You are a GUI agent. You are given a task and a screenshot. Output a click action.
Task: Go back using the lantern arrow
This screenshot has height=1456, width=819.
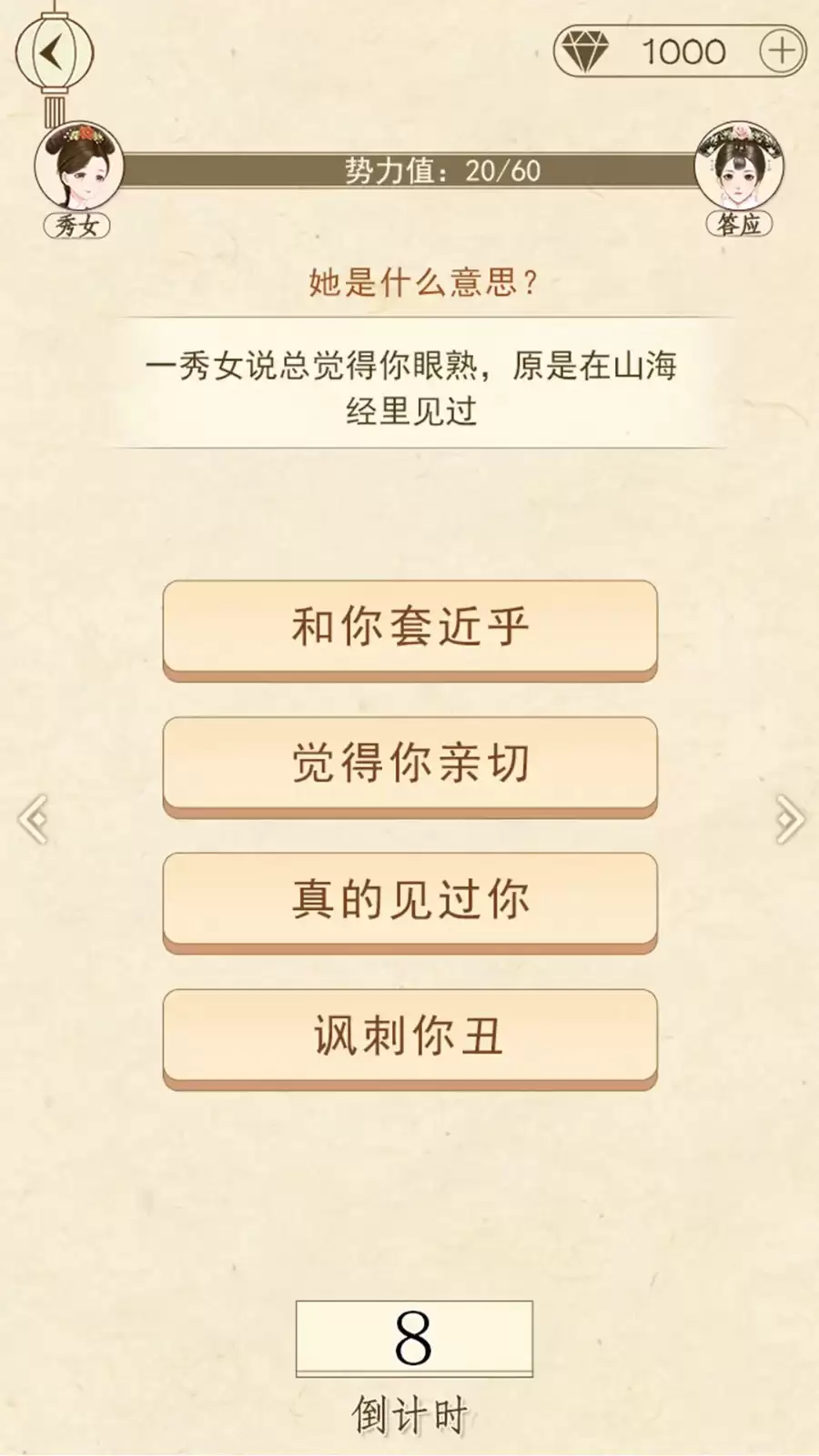pyautogui.click(x=55, y=53)
